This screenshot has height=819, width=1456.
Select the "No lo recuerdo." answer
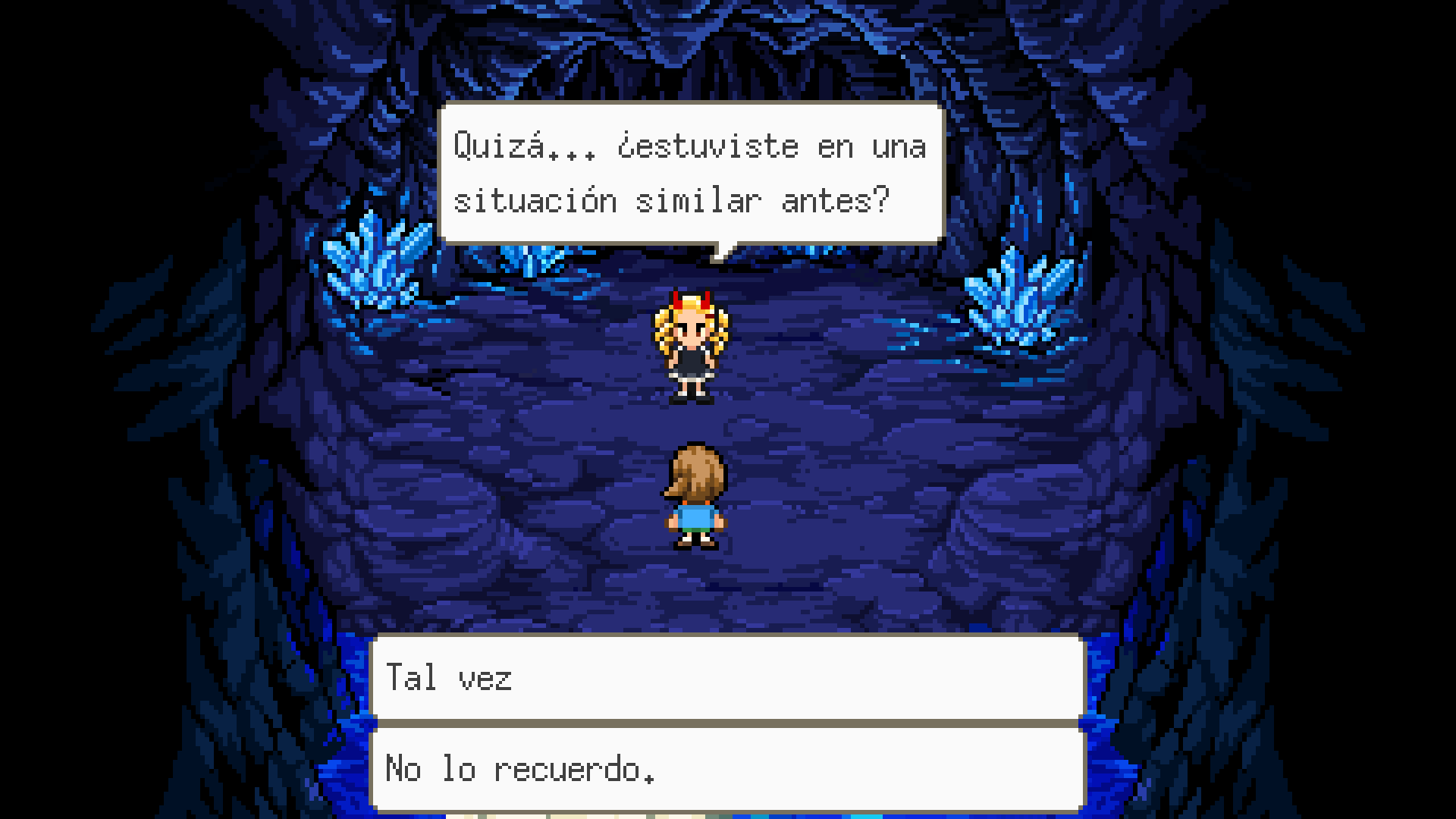tap(726, 768)
